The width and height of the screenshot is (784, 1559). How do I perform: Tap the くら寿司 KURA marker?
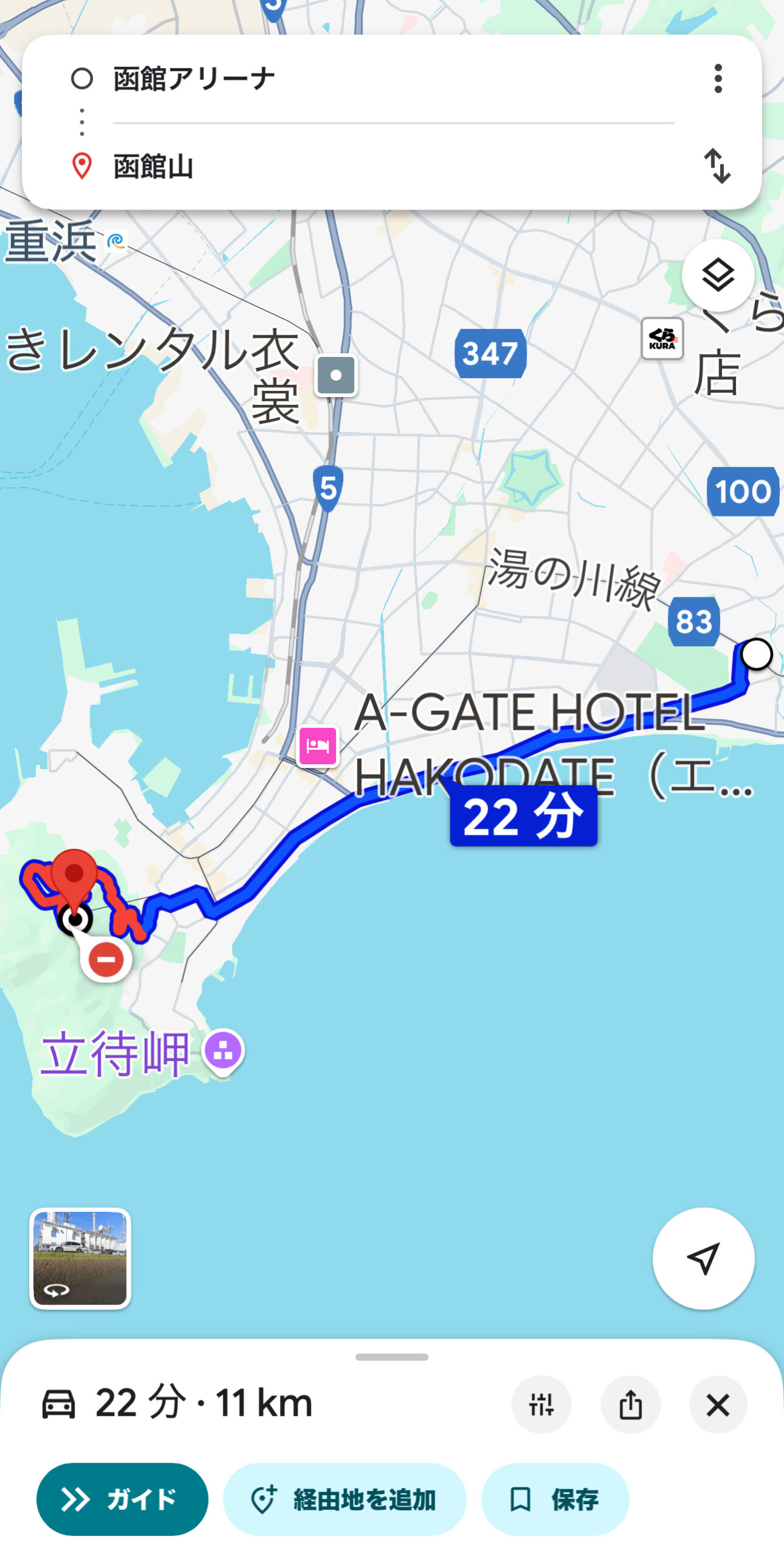click(x=662, y=339)
